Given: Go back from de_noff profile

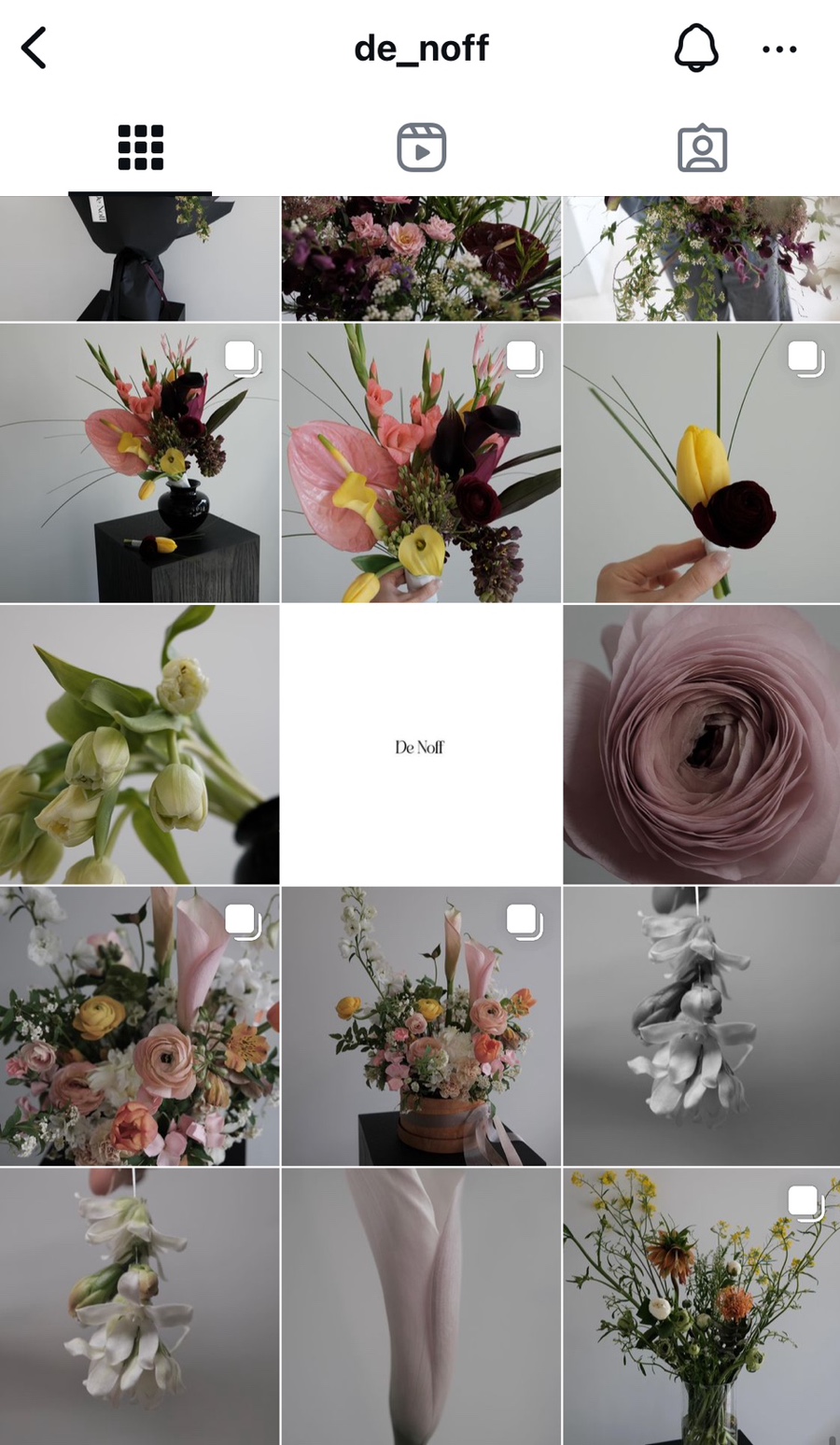Looking at the screenshot, I should pyautogui.click(x=35, y=49).
